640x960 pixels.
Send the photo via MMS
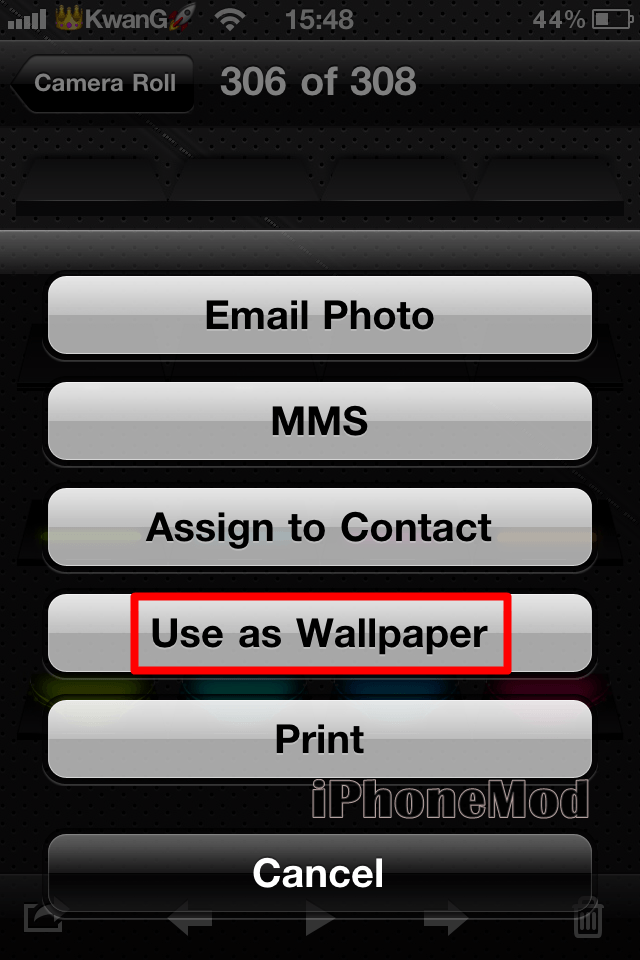[x=320, y=422]
